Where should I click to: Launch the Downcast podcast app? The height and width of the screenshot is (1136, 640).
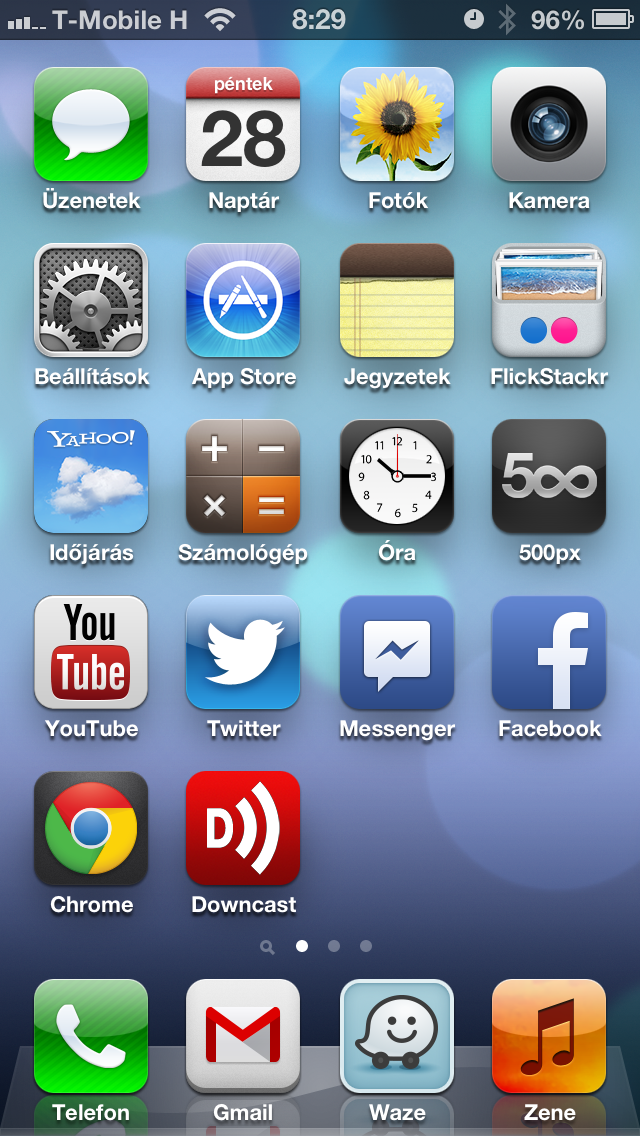click(243, 829)
